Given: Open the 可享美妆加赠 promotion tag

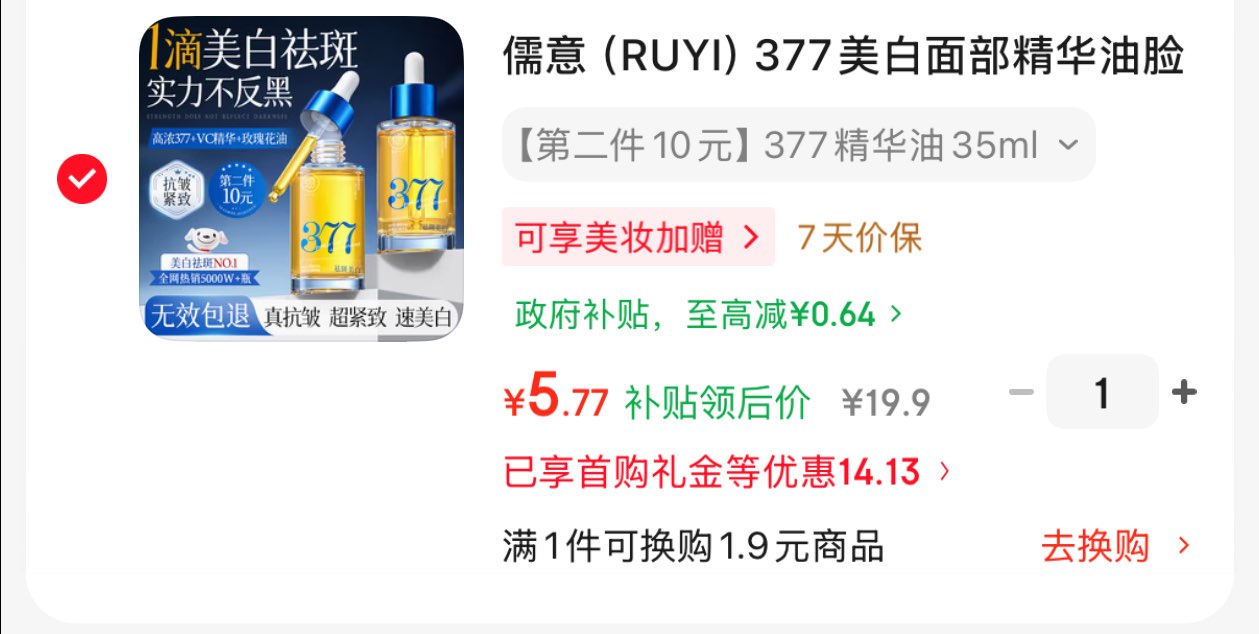Looking at the screenshot, I should 638,238.
